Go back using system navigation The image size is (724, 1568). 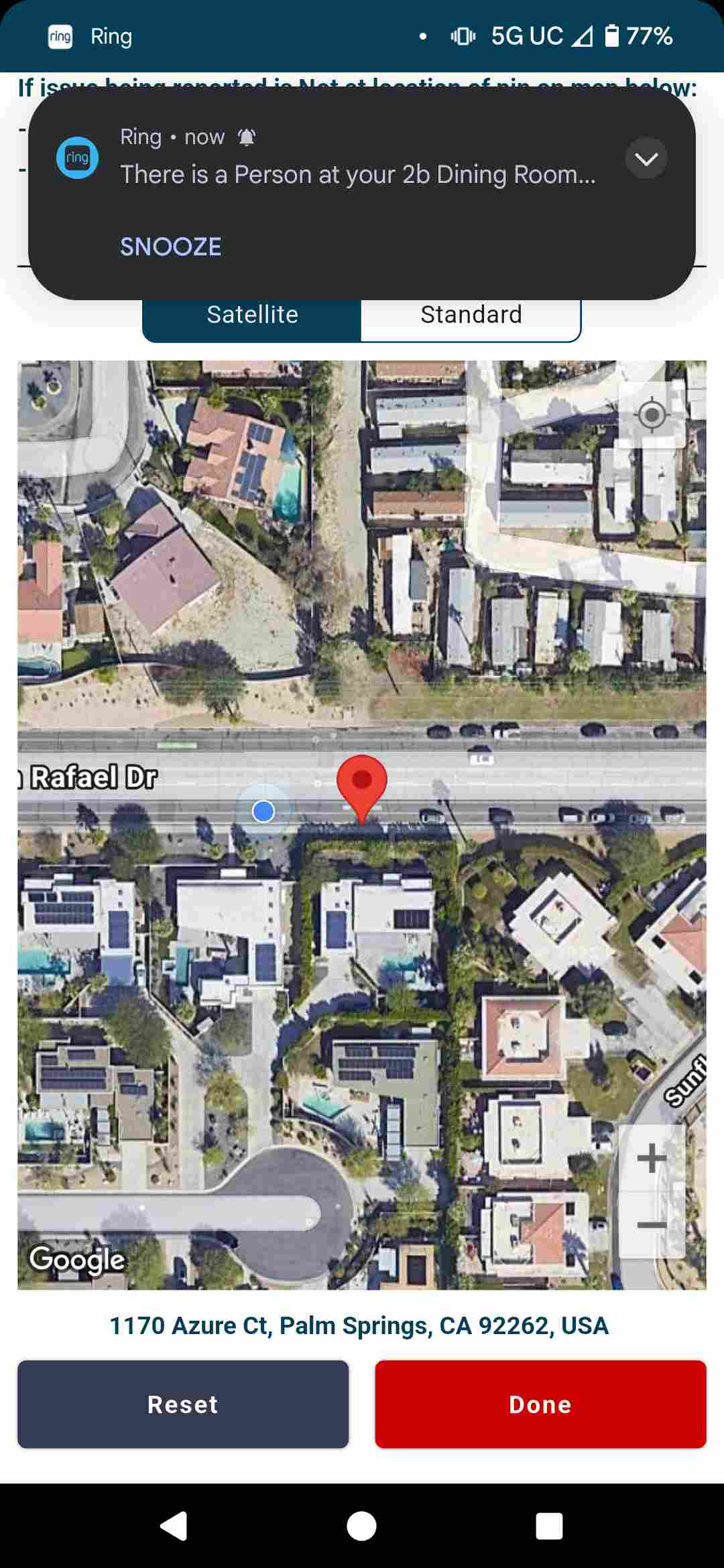point(174,1526)
